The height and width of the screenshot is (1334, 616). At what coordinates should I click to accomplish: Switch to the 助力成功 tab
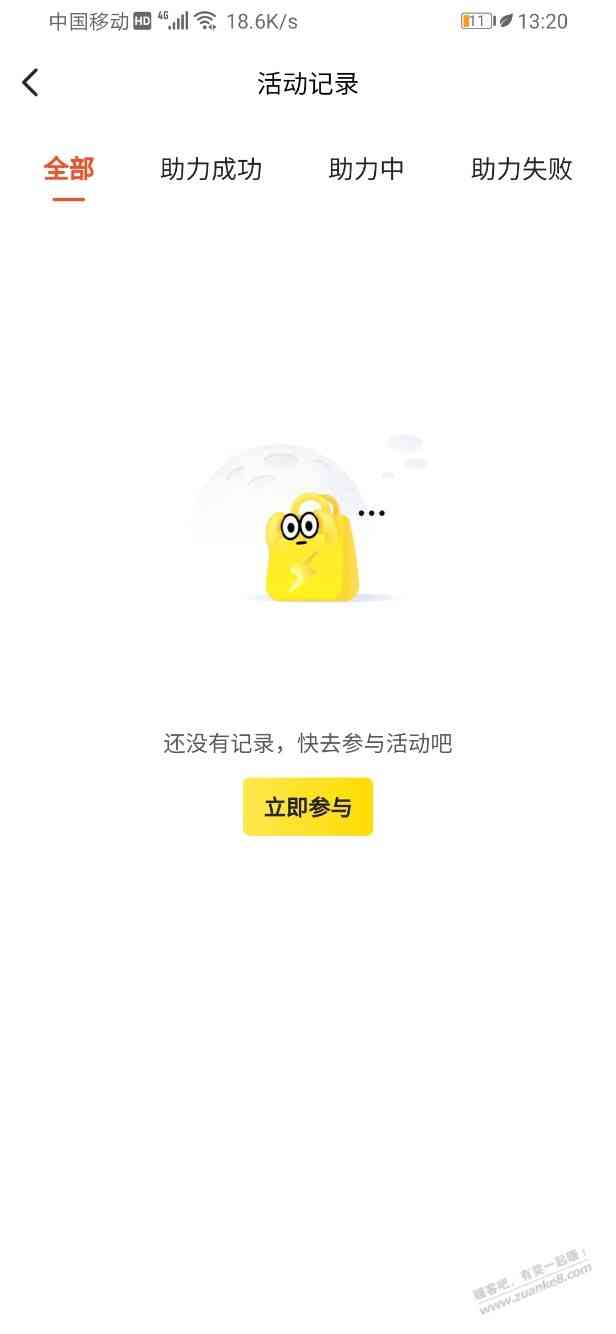tap(211, 169)
